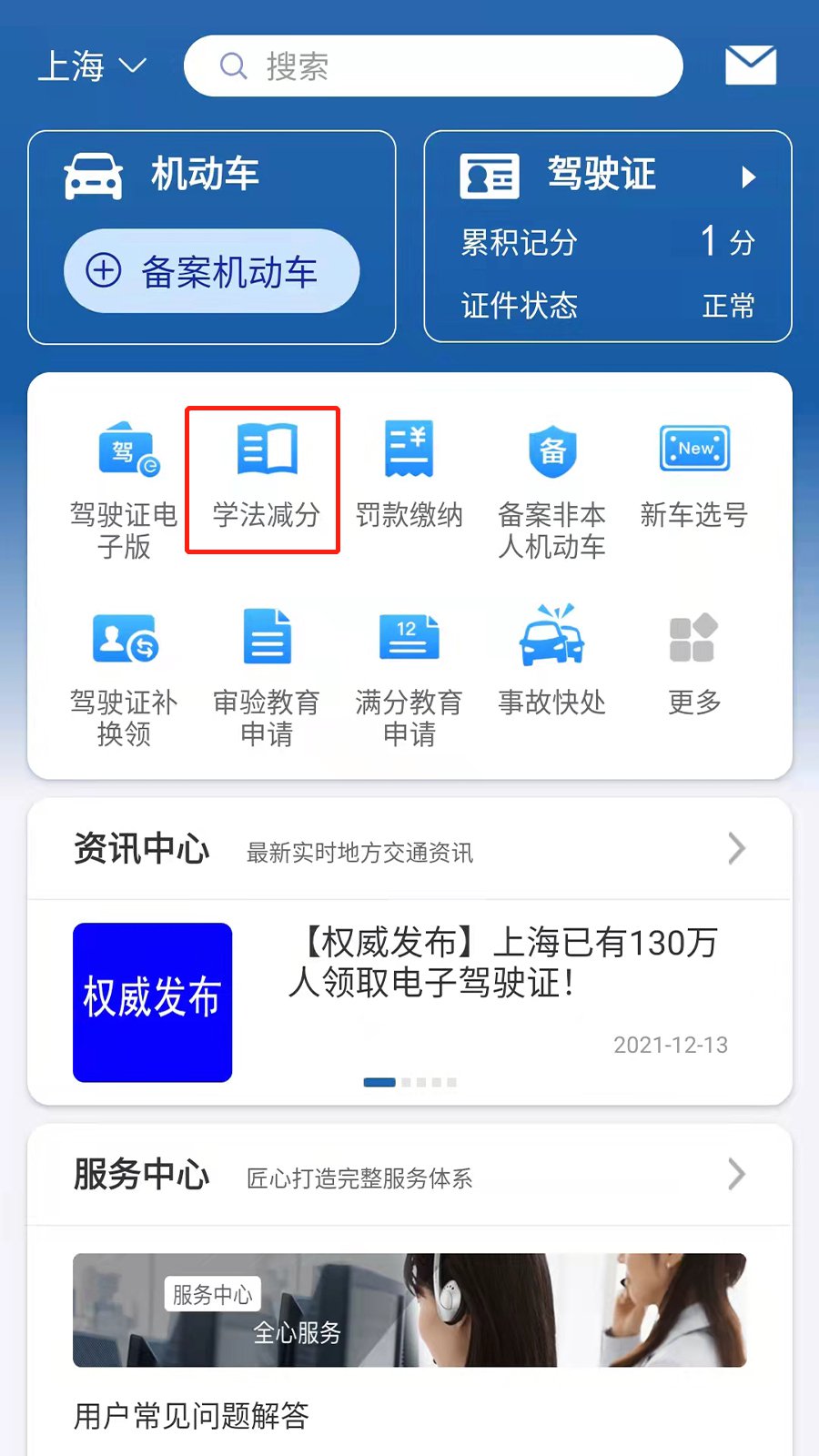Tap the 搜索 search box

tap(433, 66)
